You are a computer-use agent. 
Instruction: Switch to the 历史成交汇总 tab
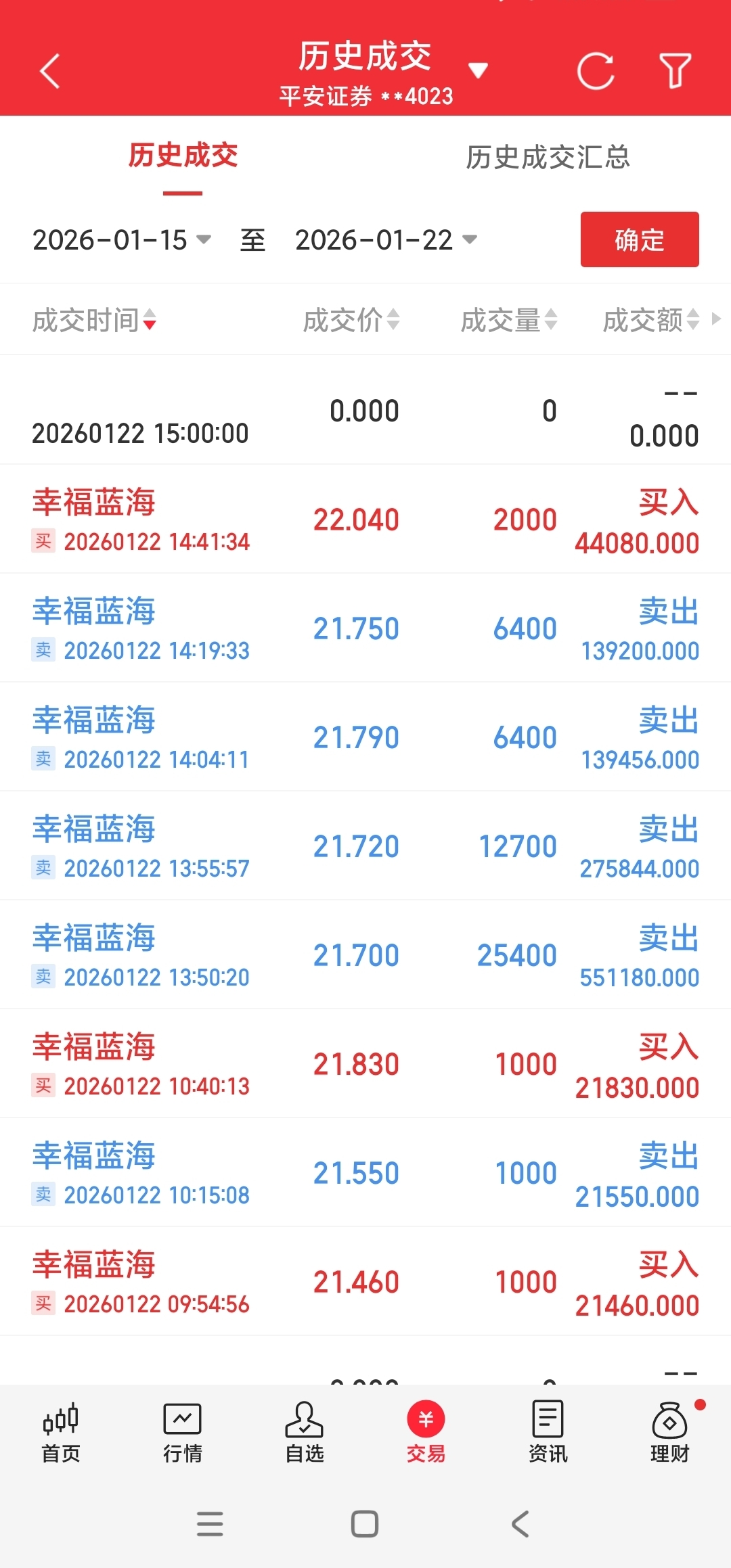point(548,158)
